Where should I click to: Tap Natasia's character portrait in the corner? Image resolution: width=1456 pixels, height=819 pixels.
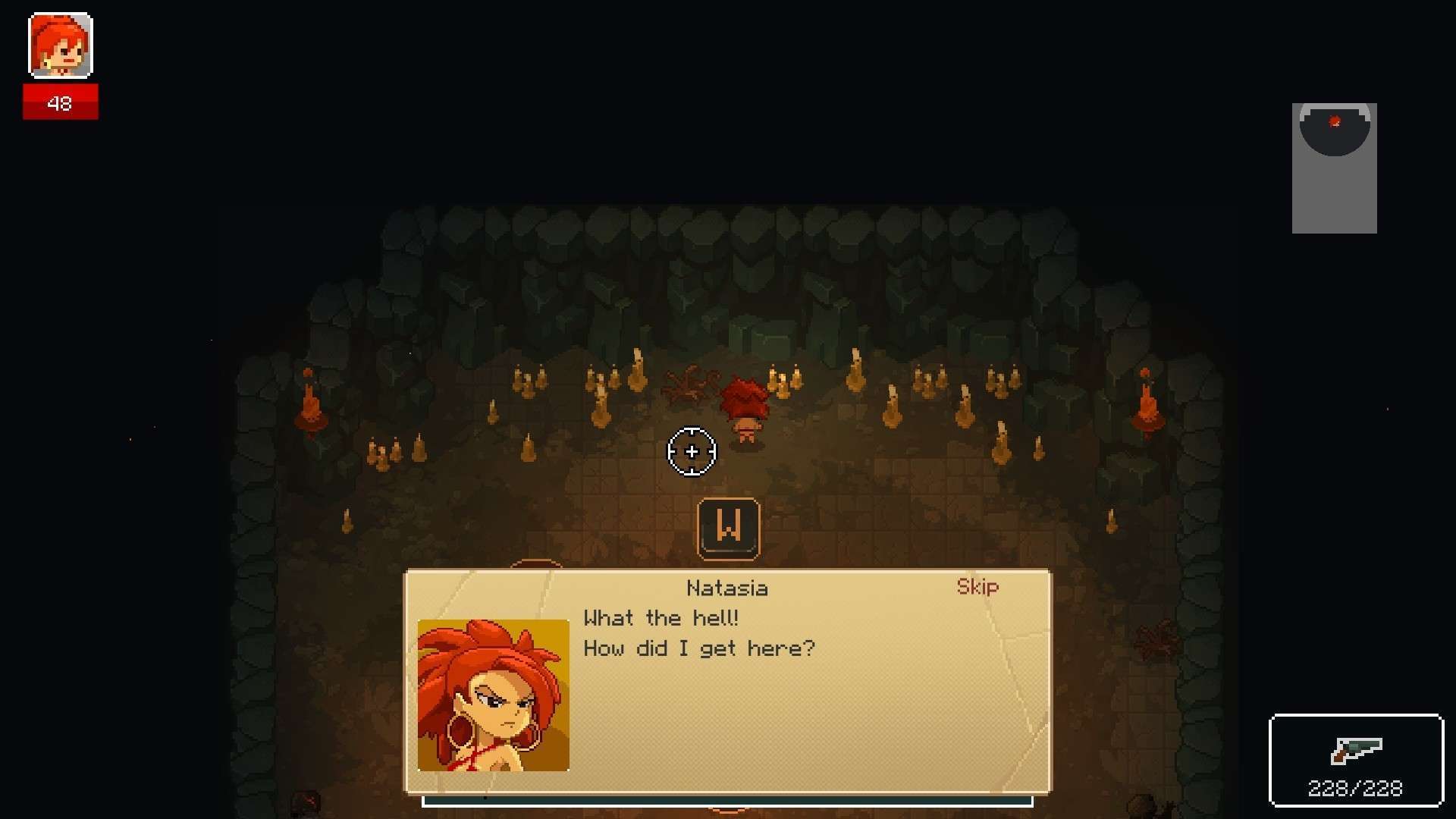click(61, 45)
